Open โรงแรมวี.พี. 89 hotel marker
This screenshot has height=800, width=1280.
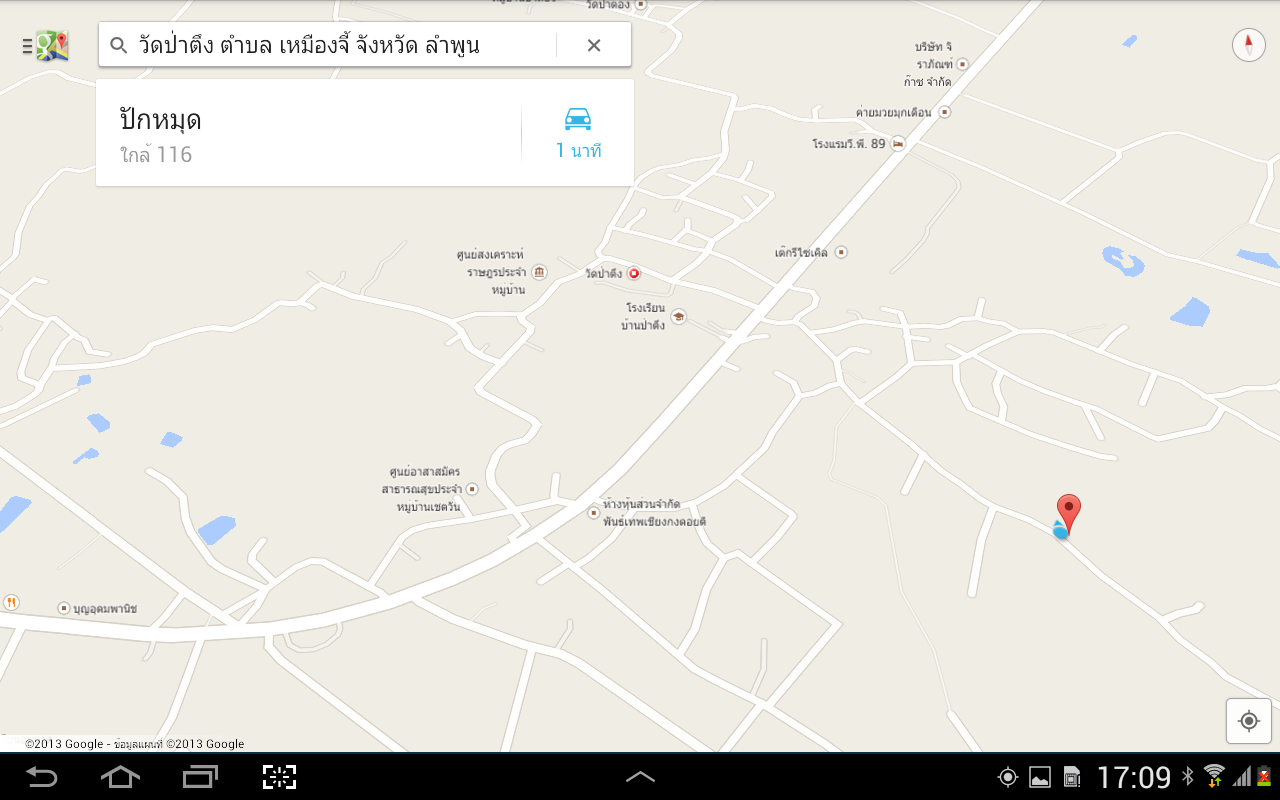(x=897, y=144)
